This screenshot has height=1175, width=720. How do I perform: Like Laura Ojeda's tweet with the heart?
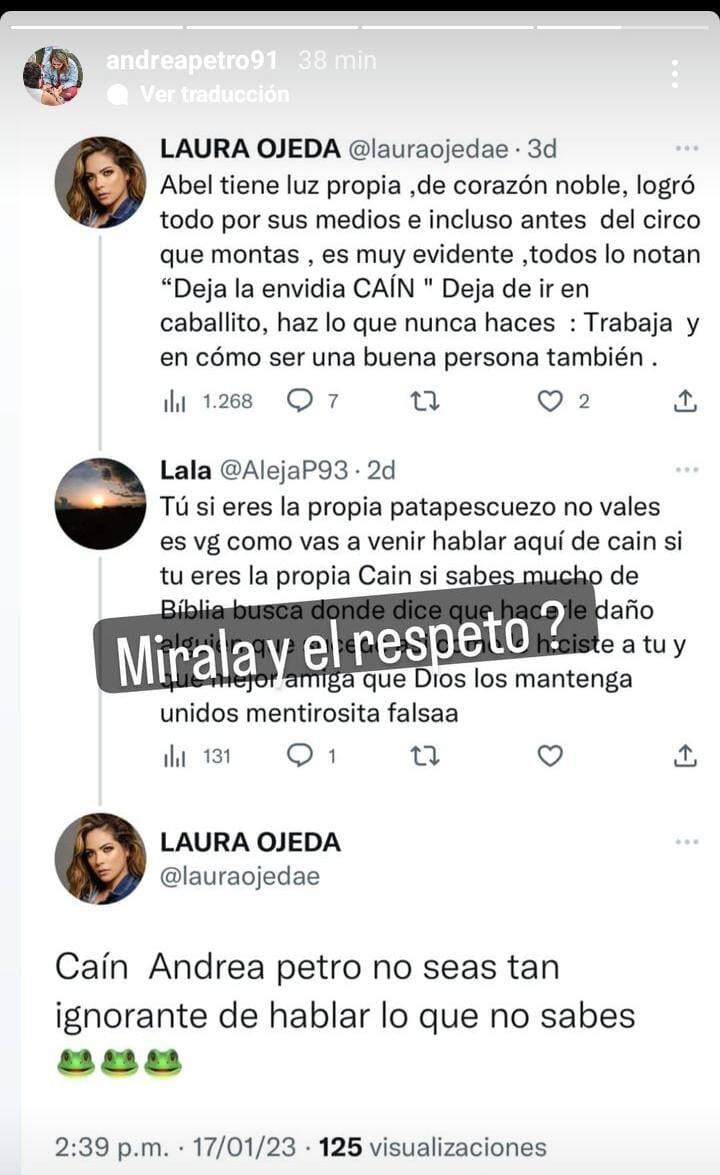click(549, 400)
